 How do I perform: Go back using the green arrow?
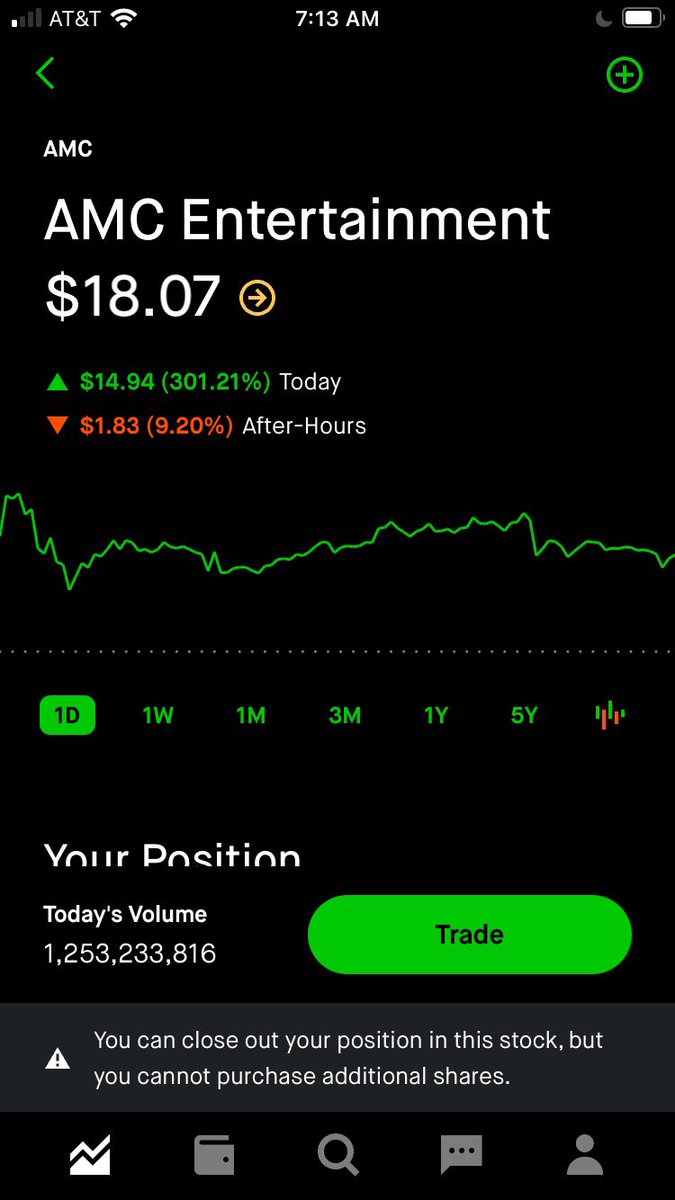click(x=45, y=75)
